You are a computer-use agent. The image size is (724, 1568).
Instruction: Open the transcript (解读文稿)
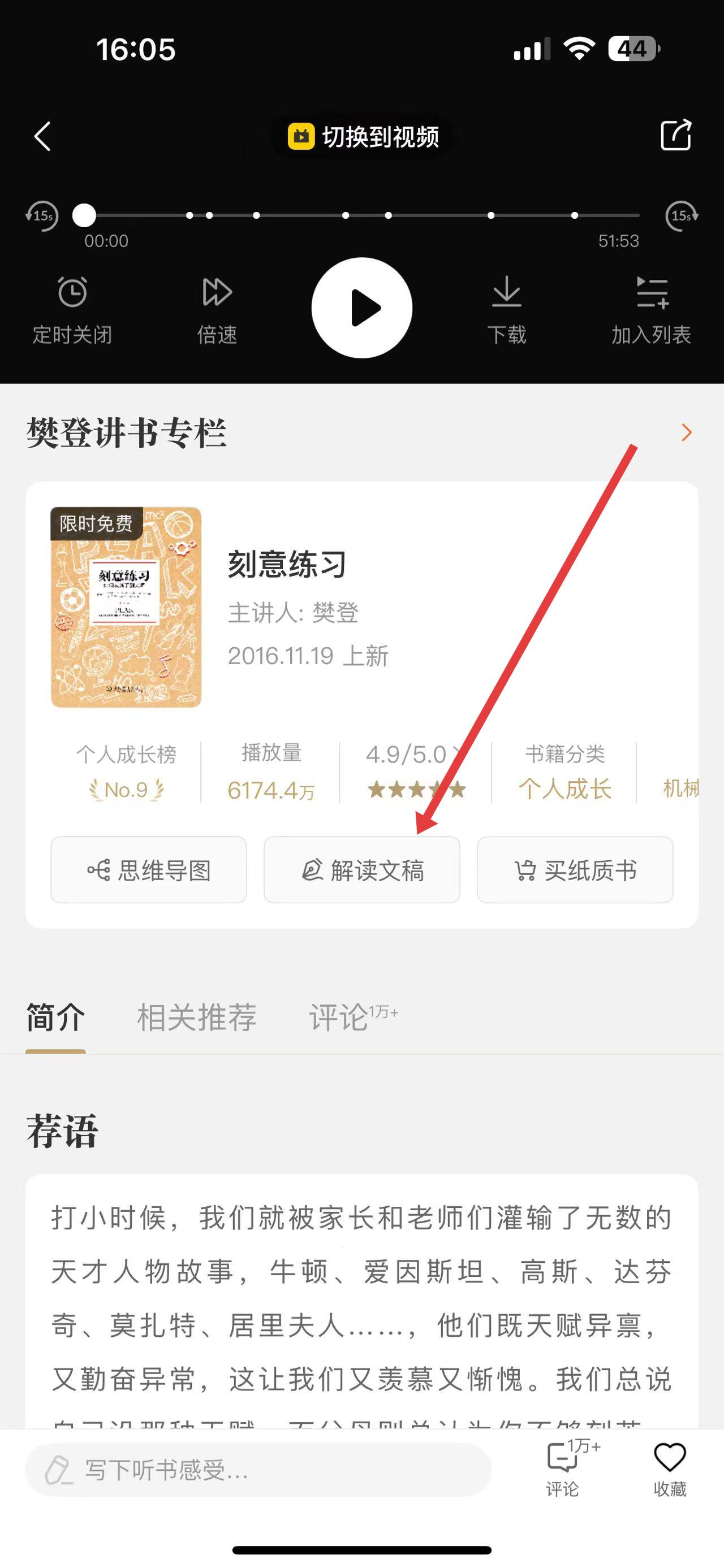tap(361, 870)
